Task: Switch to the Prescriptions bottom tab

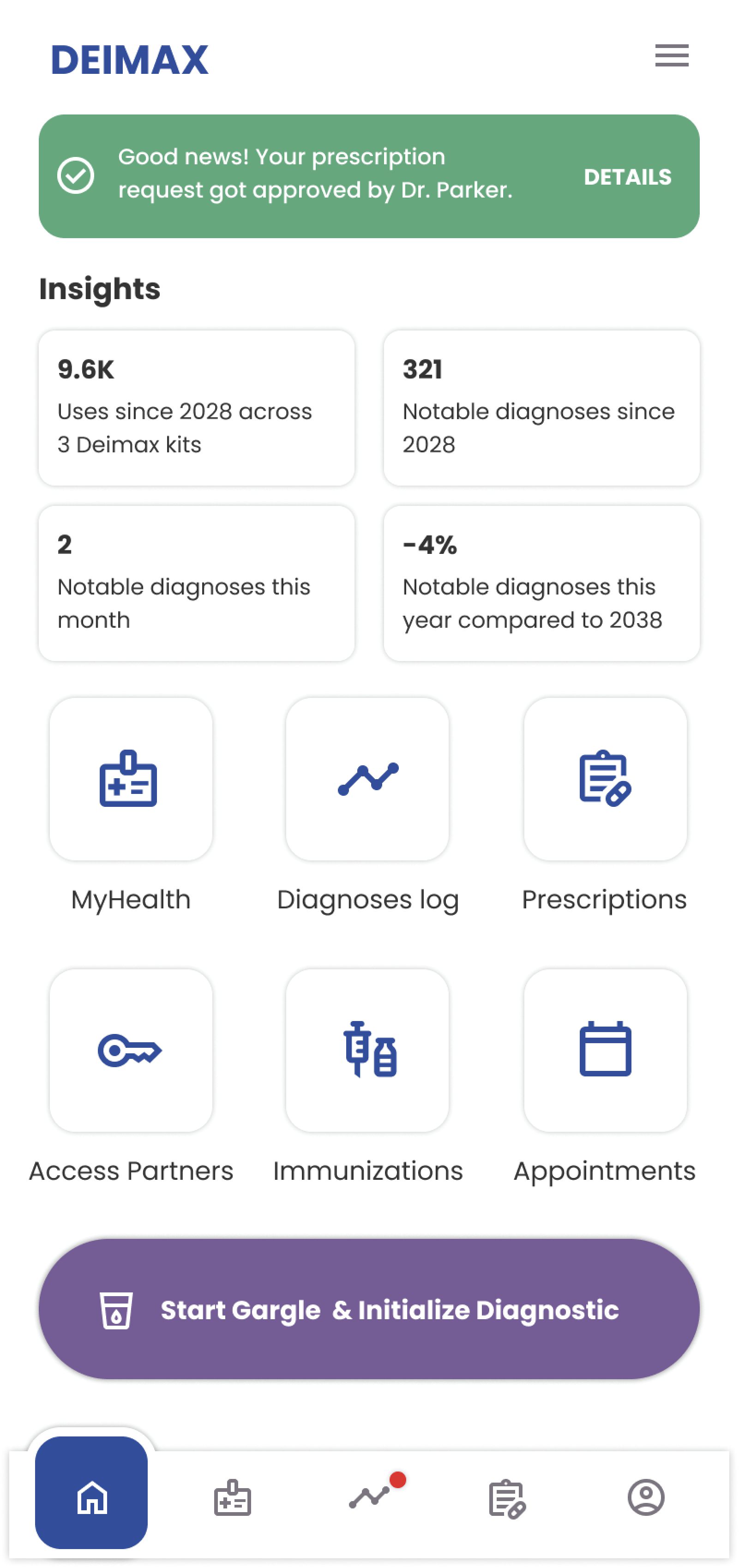Action: [x=507, y=1498]
